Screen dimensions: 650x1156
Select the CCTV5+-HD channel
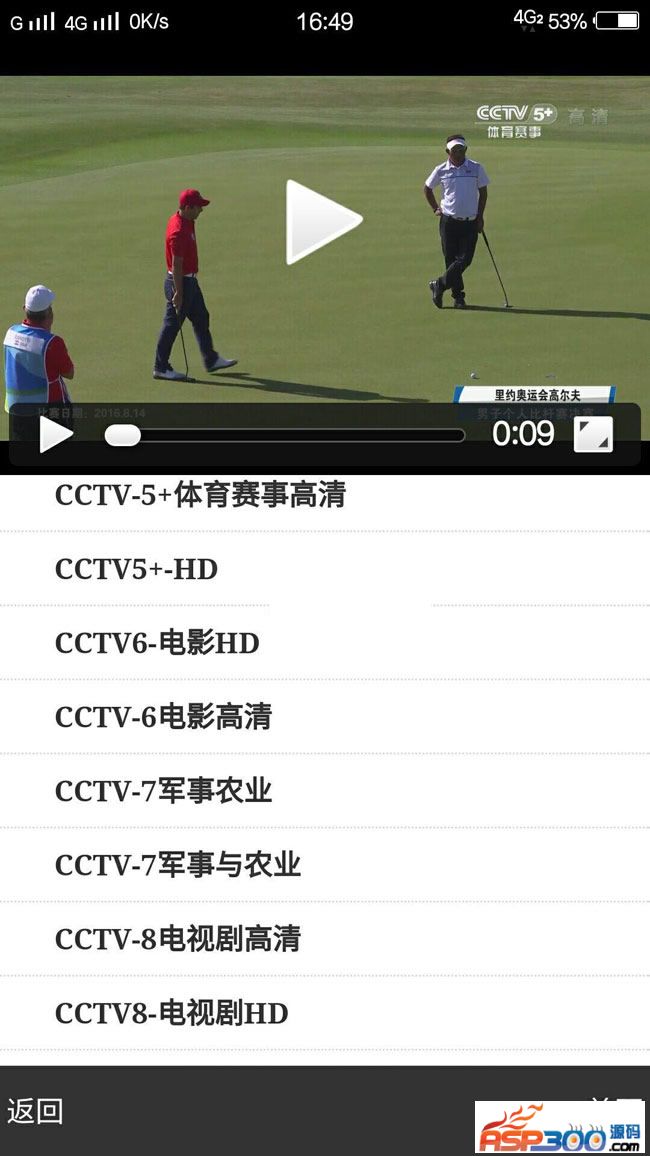pos(137,569)
